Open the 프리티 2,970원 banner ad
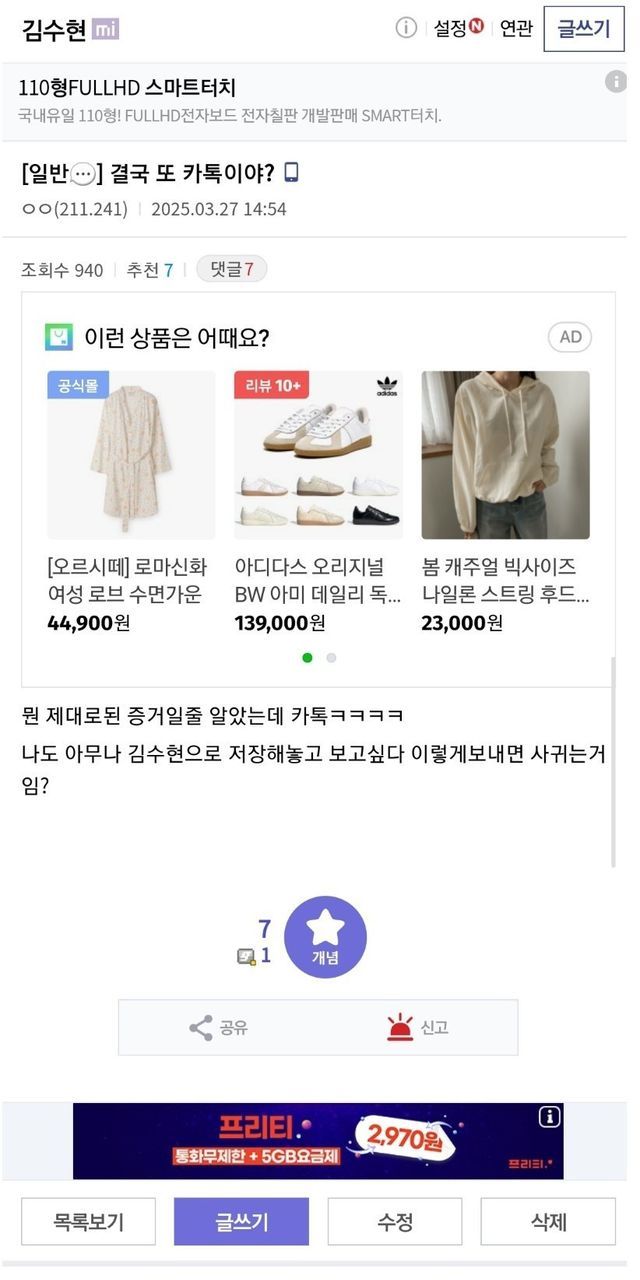Viewport: 640px width, 1280px height. click(x=318, y=1141)
